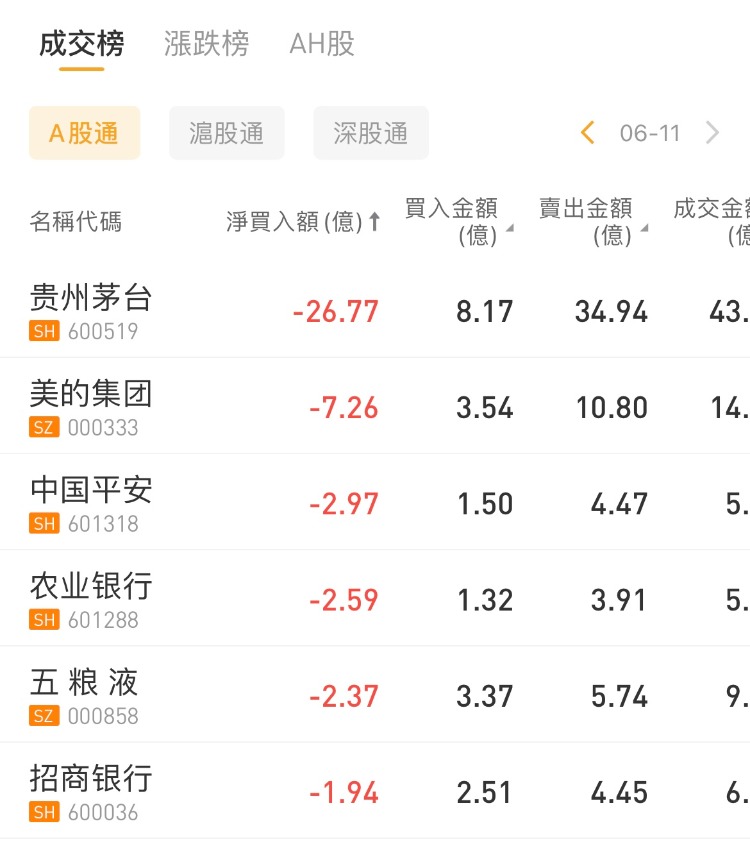Sort by 淨買入額 column
Image resolution: width=750 pixels, height=844 pixels.
[x=303, y=222]
